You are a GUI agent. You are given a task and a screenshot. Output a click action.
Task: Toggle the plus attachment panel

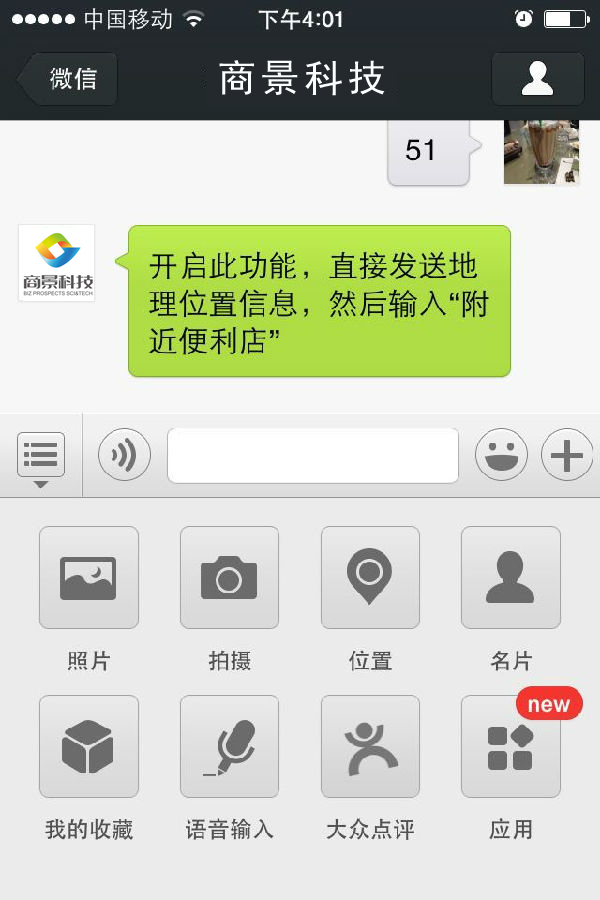click(x=566, y=456)
